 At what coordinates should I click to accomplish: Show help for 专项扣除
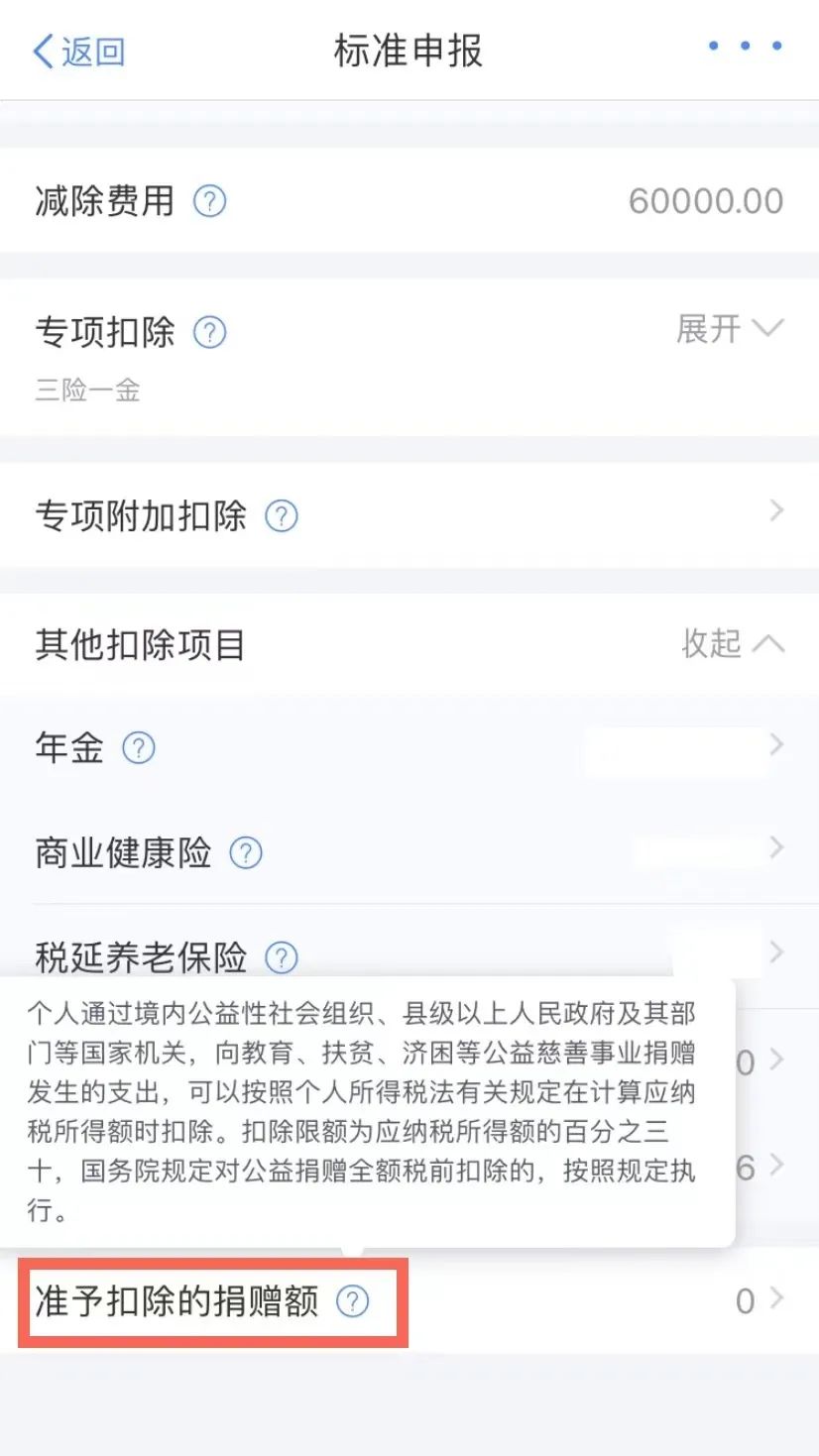(209, 332)
